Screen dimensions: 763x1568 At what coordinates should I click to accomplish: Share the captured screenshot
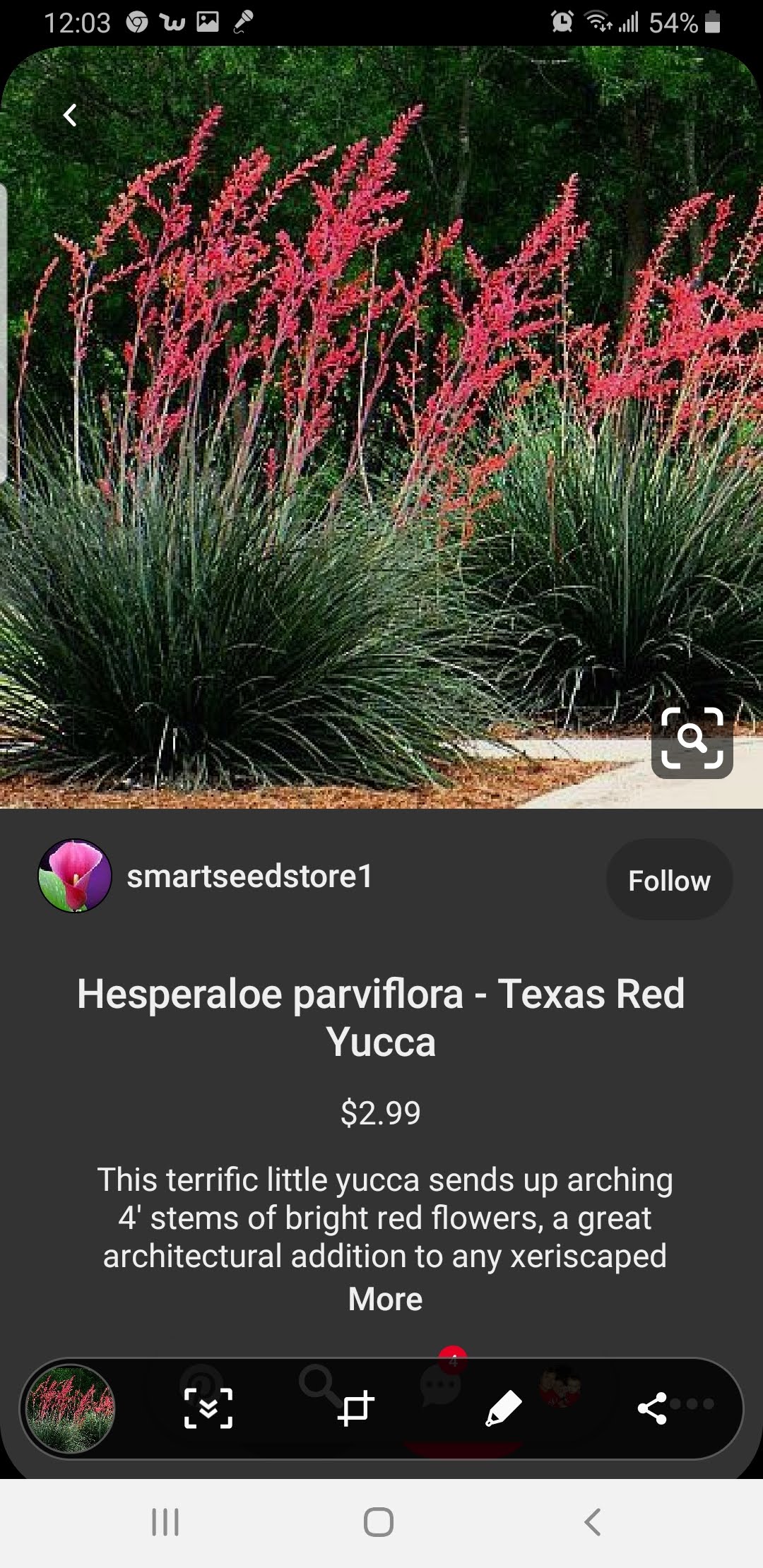(651, 1408)
